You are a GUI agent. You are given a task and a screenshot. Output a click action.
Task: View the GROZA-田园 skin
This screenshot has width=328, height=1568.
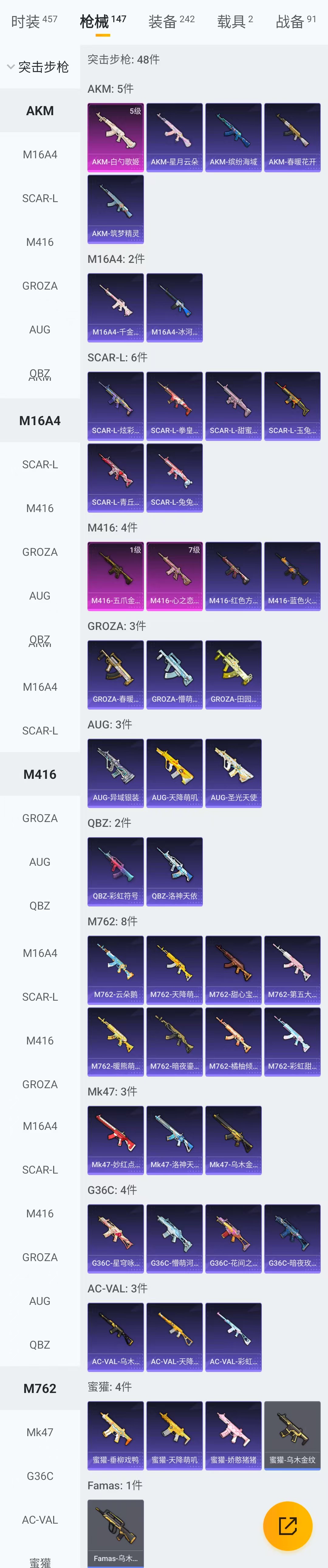click(234, 674)
